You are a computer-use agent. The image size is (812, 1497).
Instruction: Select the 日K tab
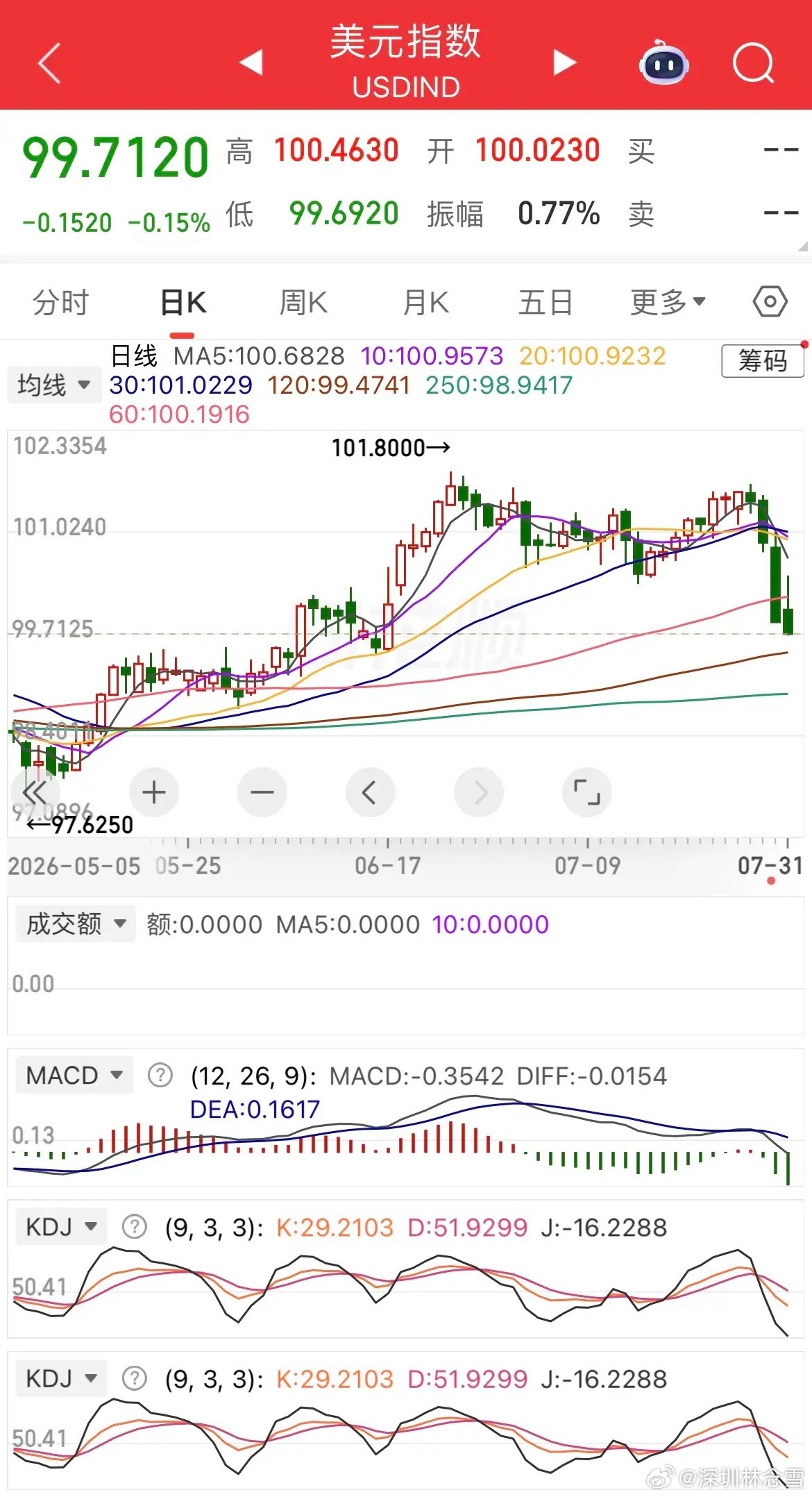tap(183, 303)
